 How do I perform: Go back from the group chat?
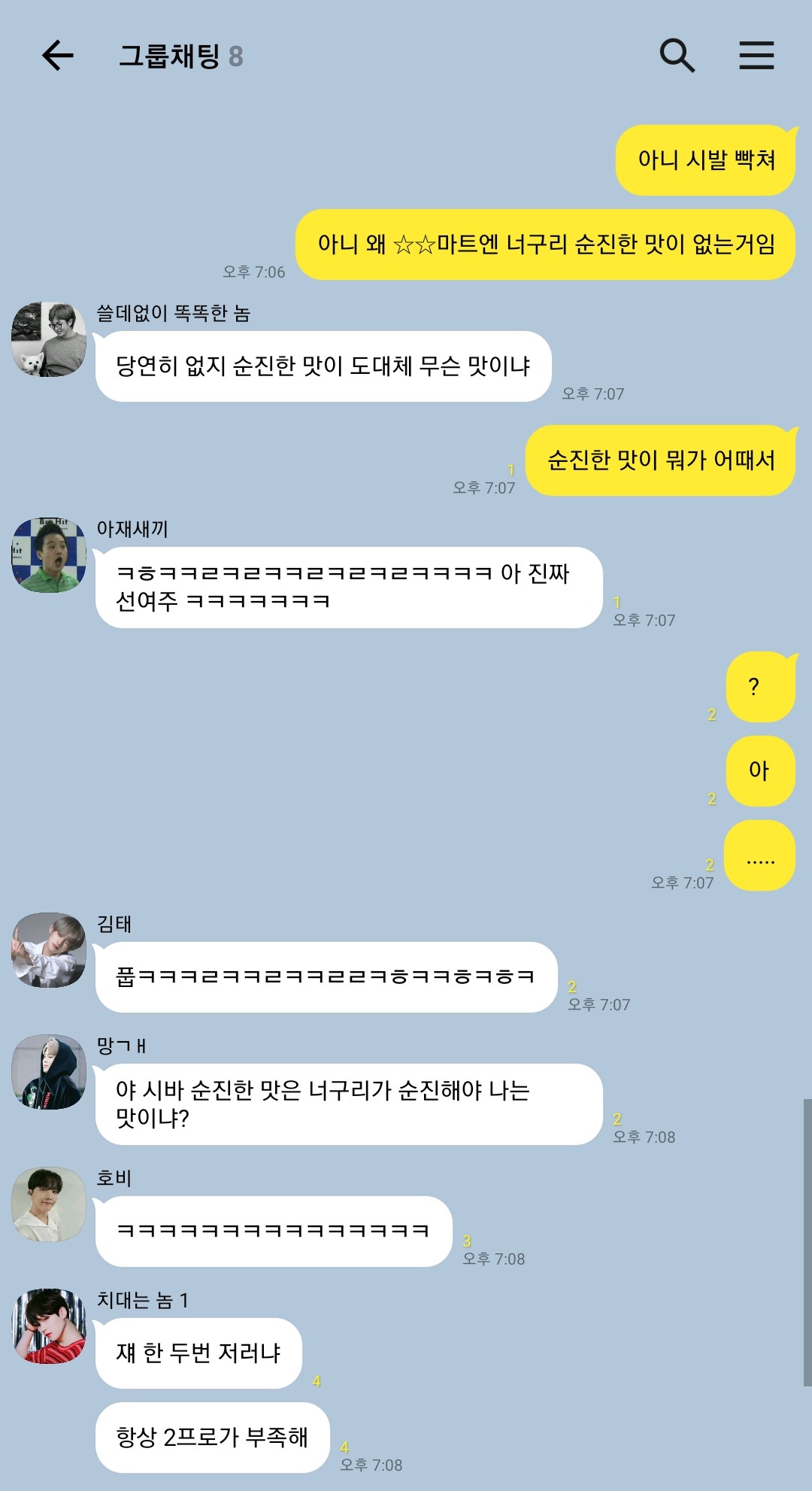point(57,56)
